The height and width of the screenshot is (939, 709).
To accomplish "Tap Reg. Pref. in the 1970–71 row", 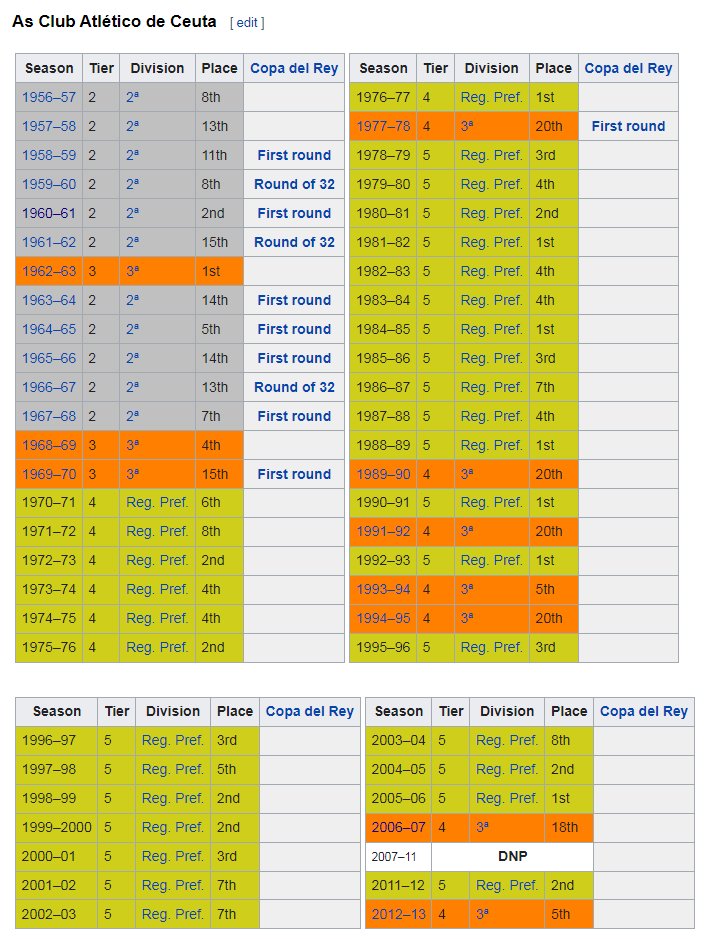I will coord(157,503).
